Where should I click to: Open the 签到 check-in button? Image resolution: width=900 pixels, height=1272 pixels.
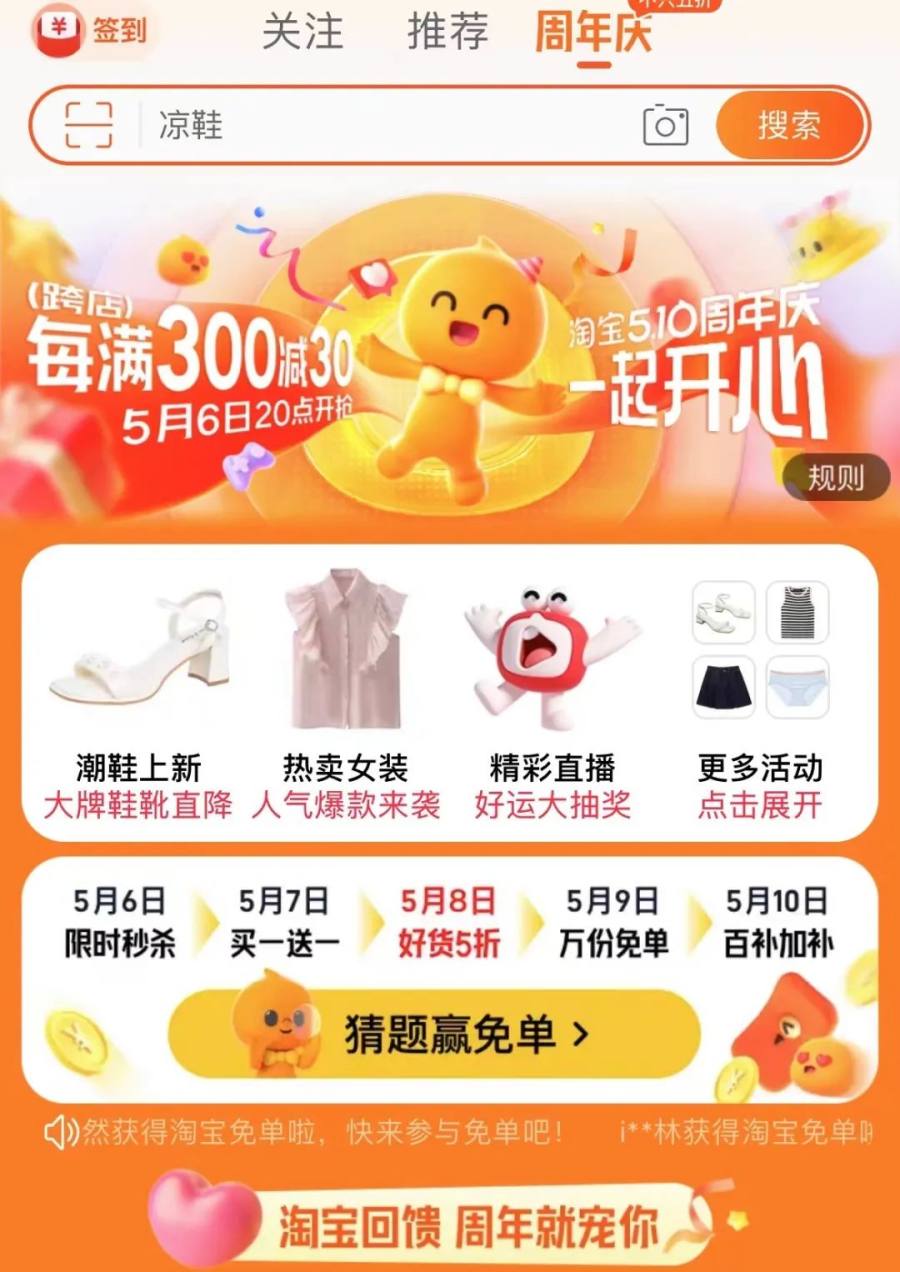click(x=91, y=31)
